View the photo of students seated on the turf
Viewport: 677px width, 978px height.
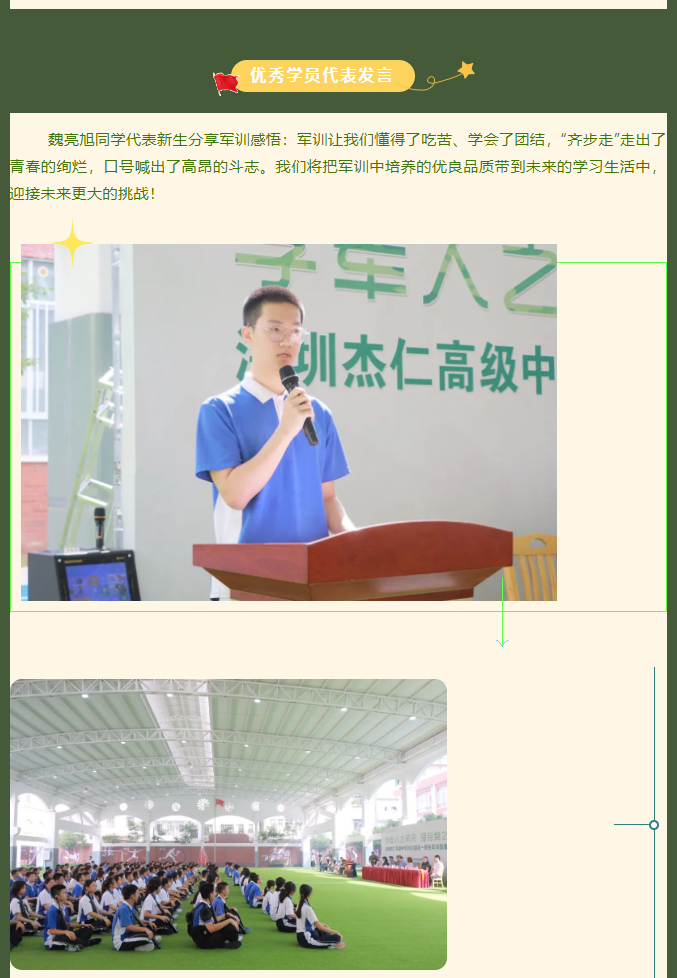[x=228, y=824]
